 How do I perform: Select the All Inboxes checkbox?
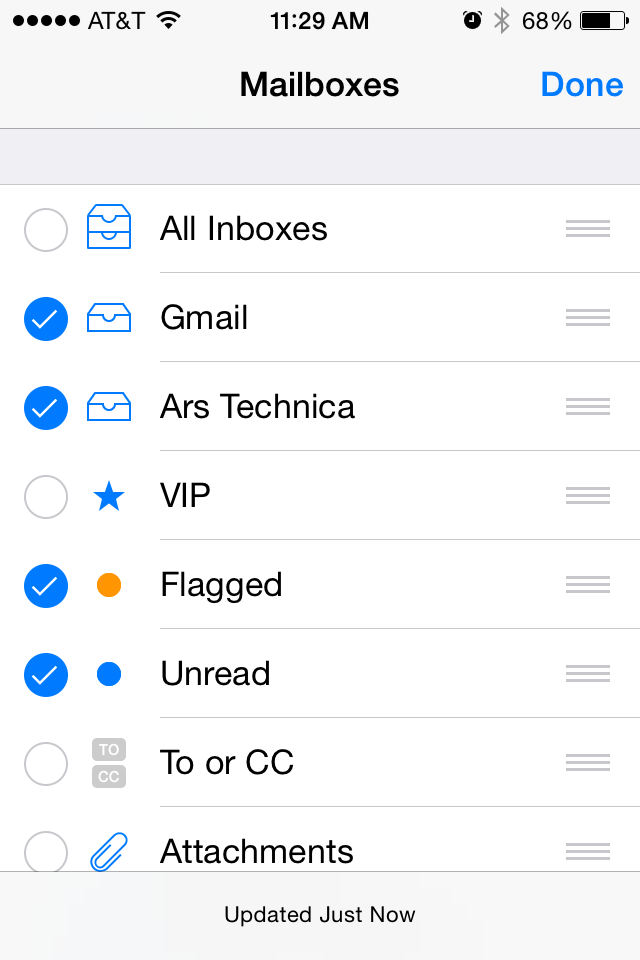point(46,230)
